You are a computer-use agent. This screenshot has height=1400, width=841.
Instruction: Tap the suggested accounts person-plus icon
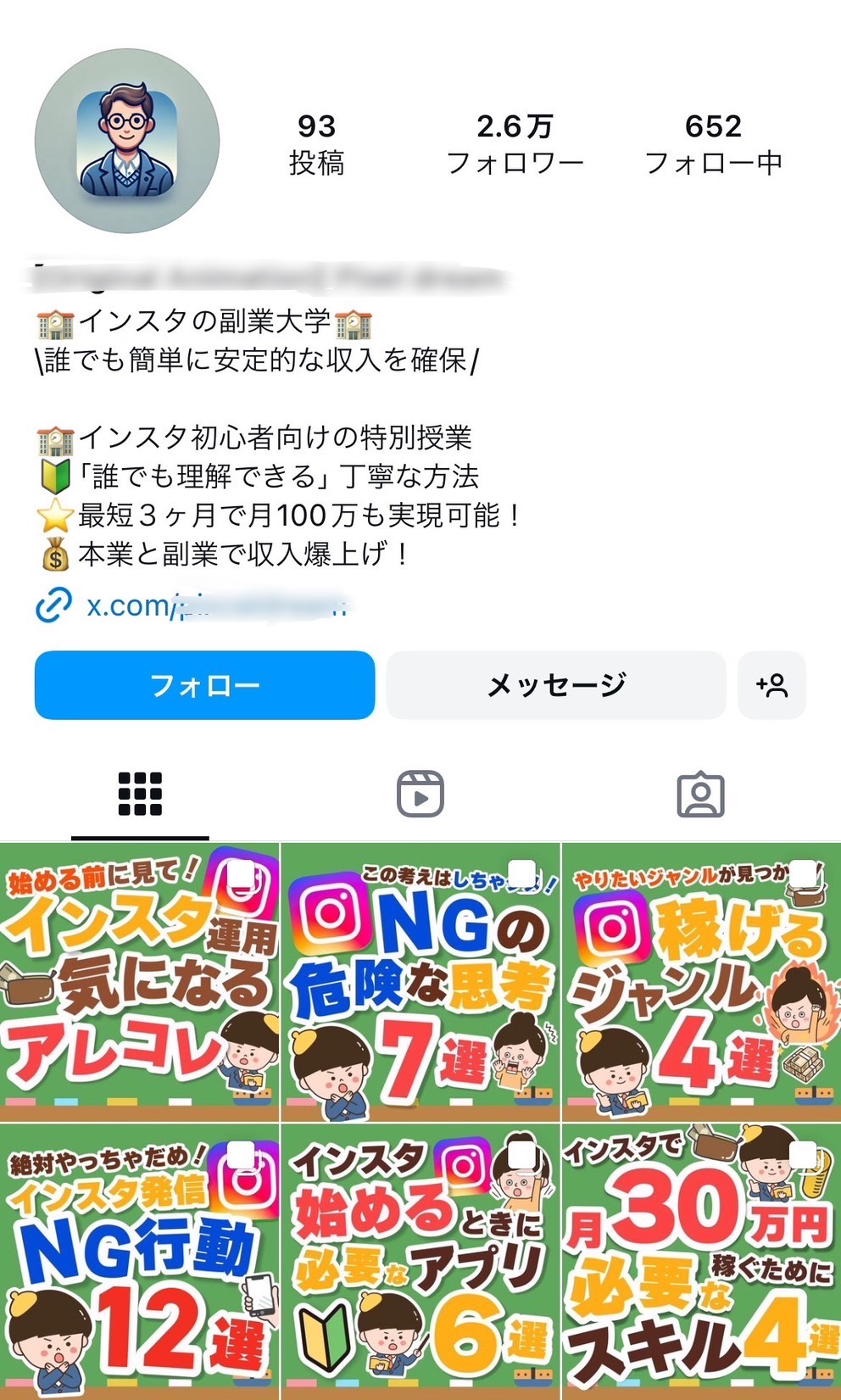771,685
